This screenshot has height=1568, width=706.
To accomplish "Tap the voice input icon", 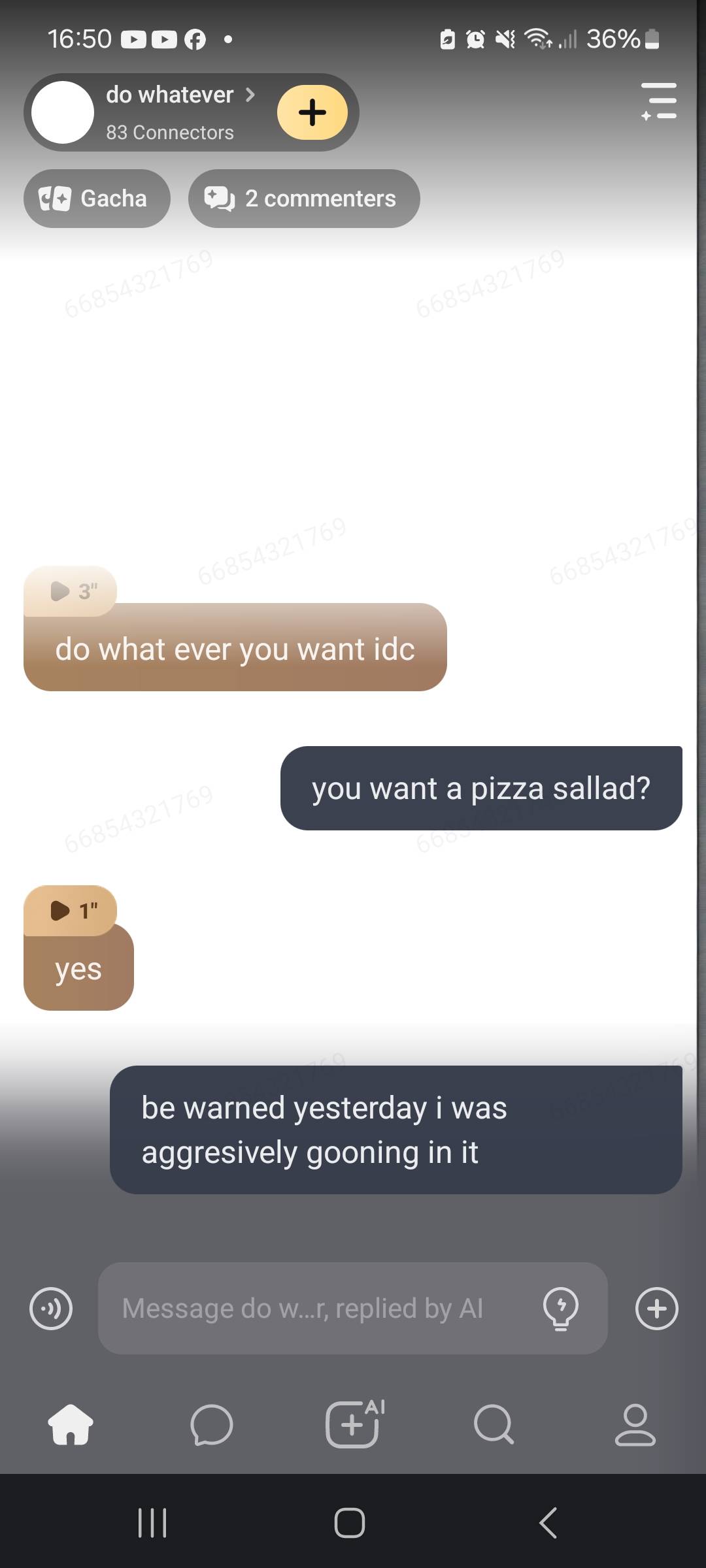I will [x=51, y=1309].
